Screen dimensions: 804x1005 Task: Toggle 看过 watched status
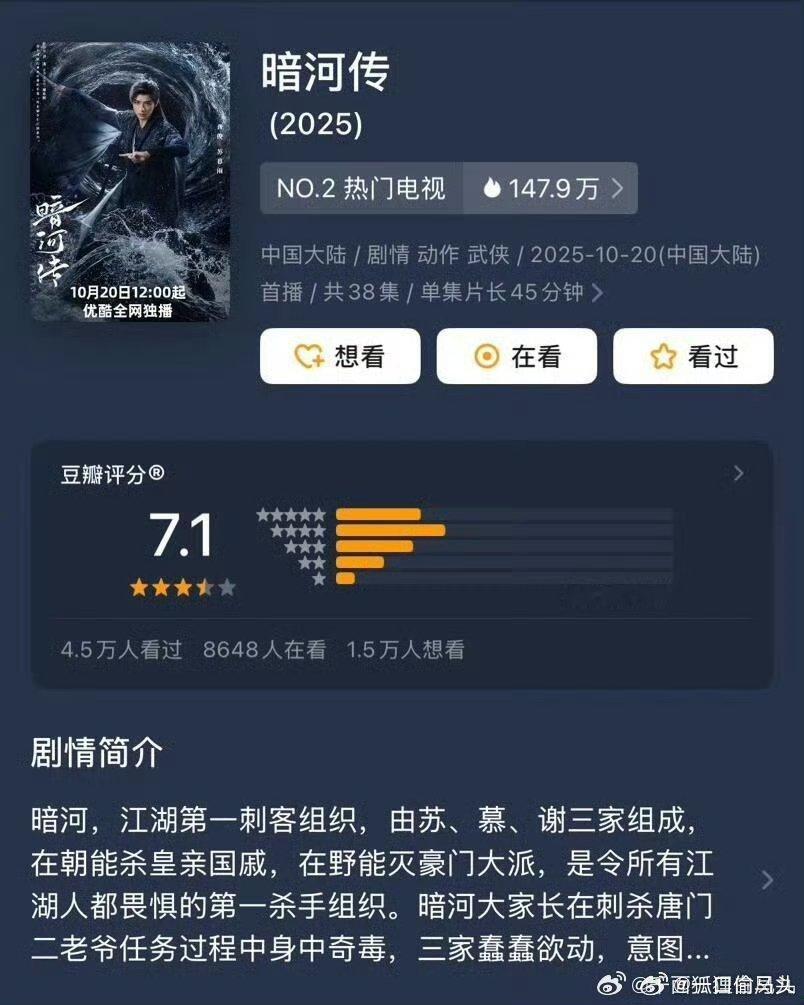[x=692, y=356]
